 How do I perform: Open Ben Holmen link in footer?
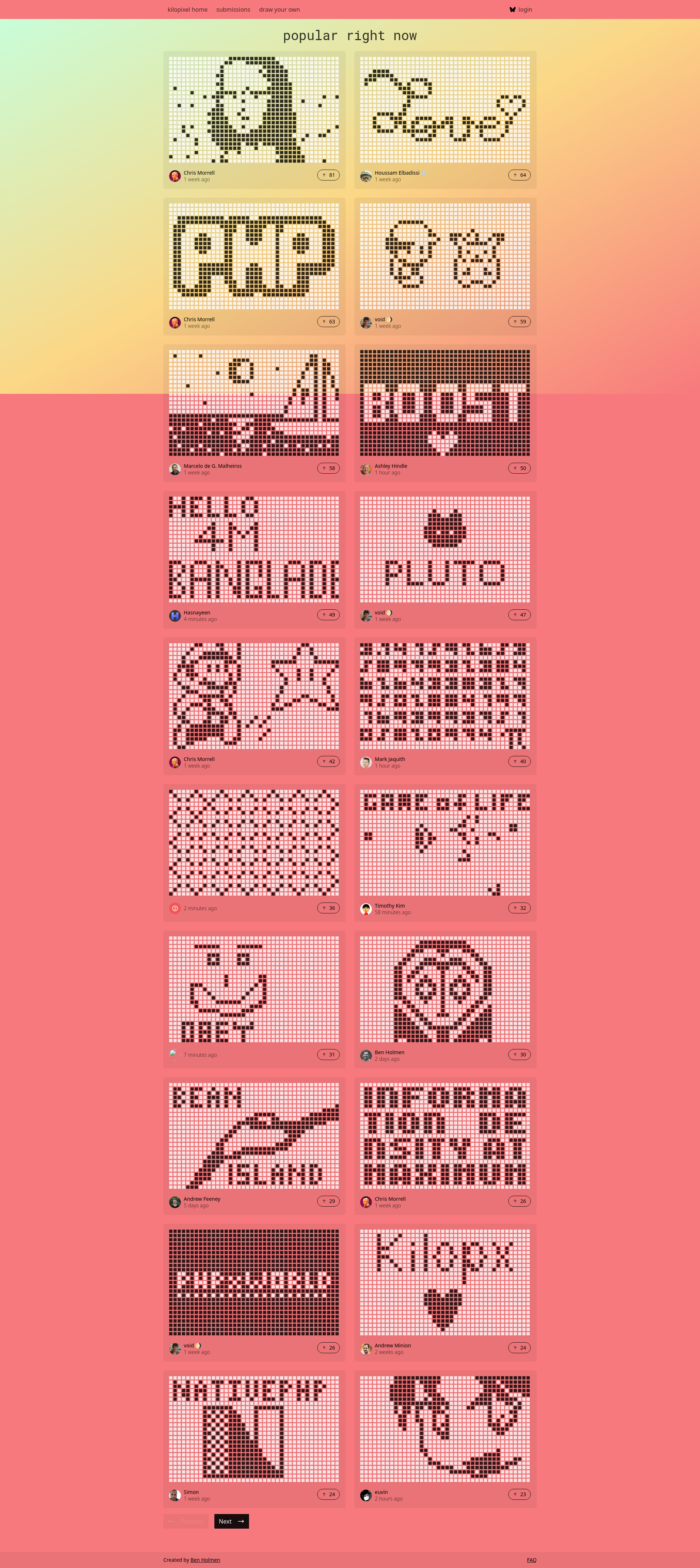coord(205,1560)
